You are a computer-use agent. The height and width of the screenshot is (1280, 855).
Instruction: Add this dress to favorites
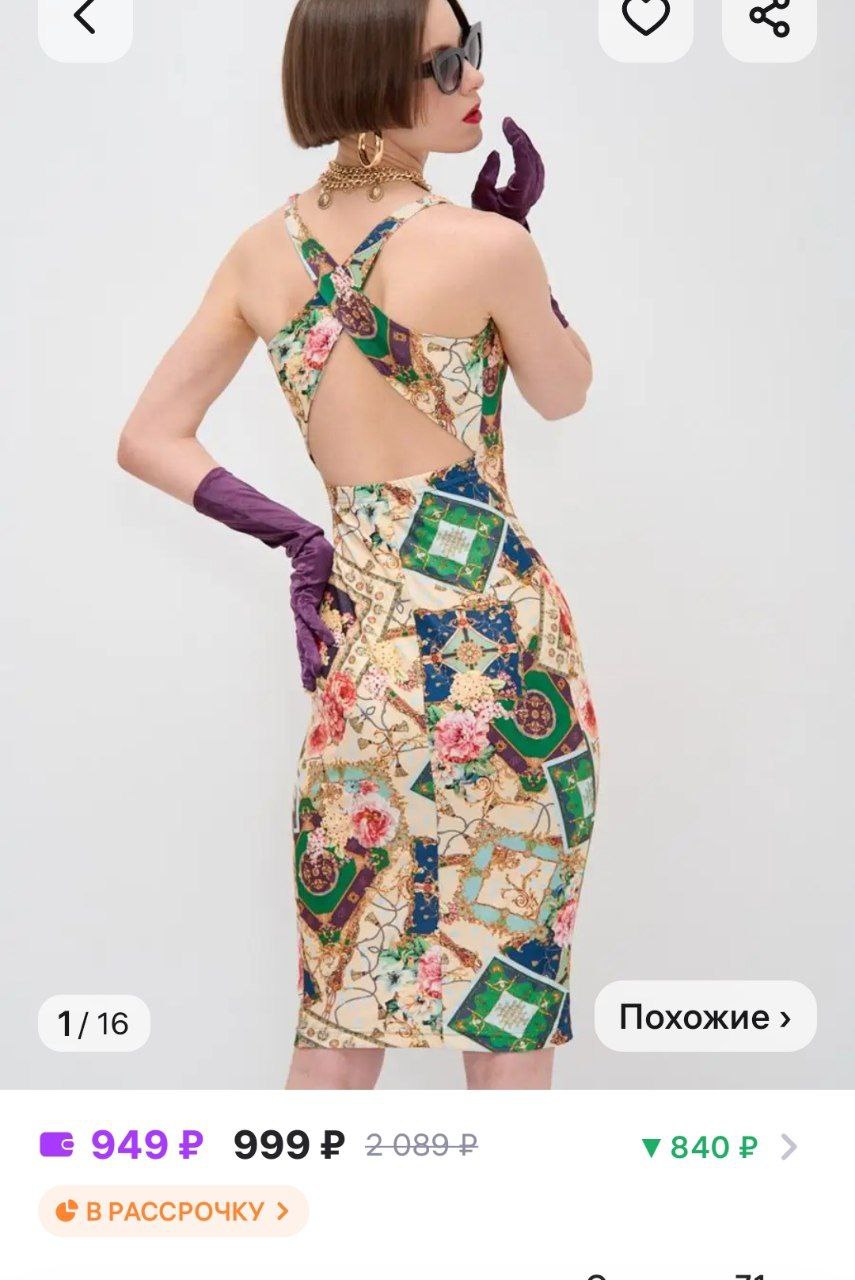tap(645, 18)
